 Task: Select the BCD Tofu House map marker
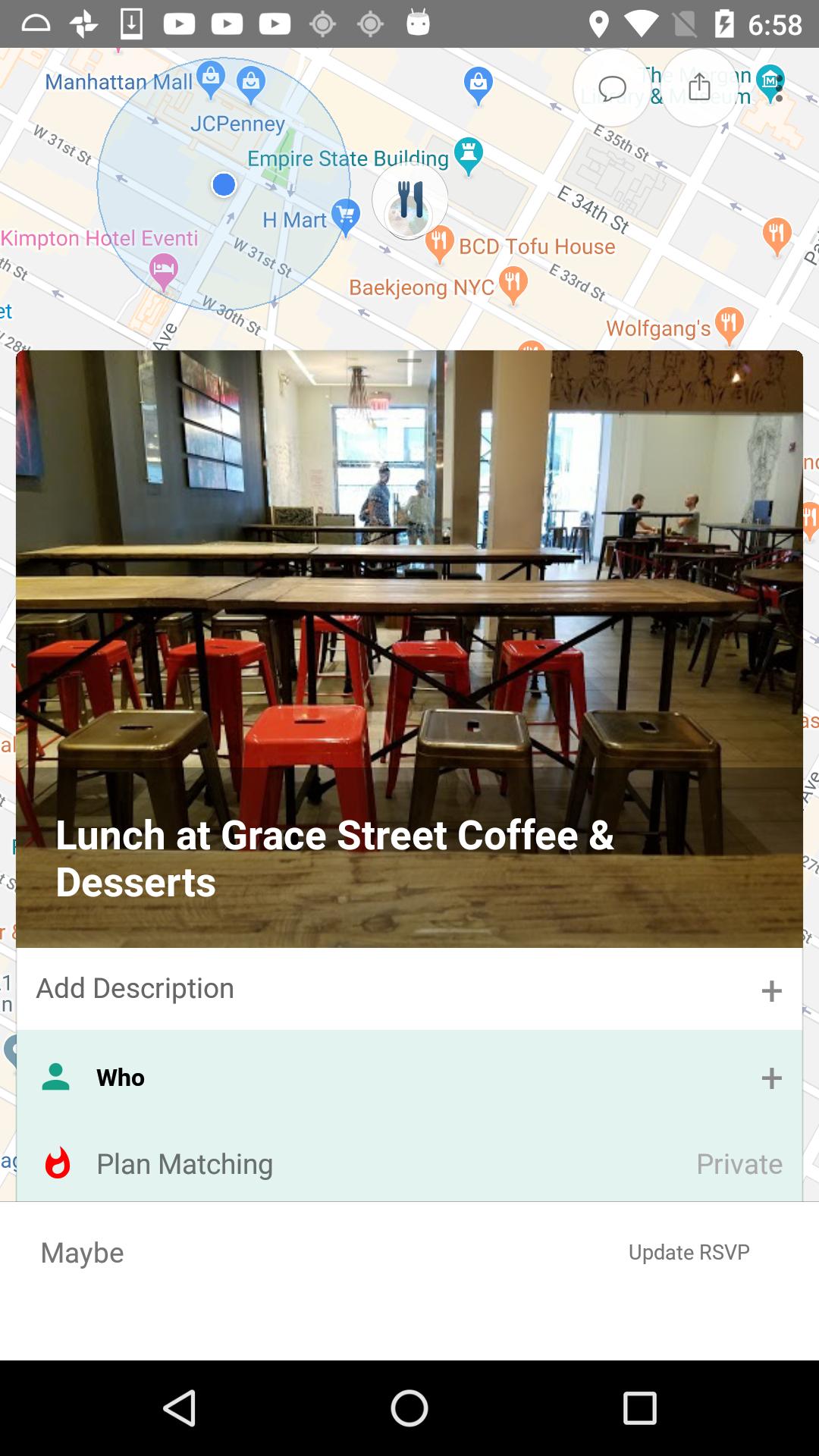440,244
